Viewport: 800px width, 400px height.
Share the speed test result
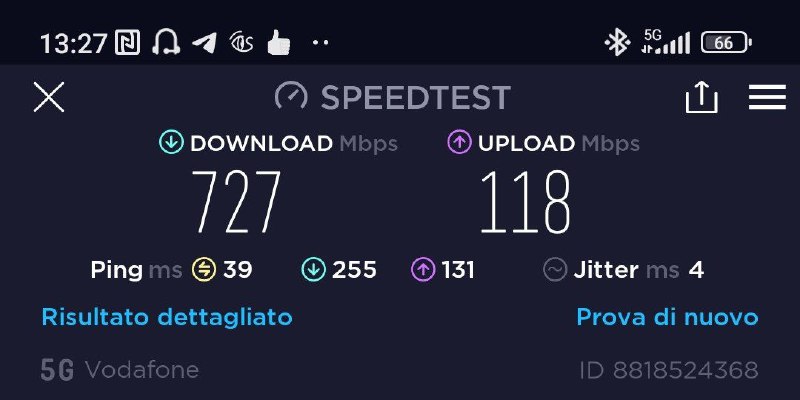coord(702,97)
